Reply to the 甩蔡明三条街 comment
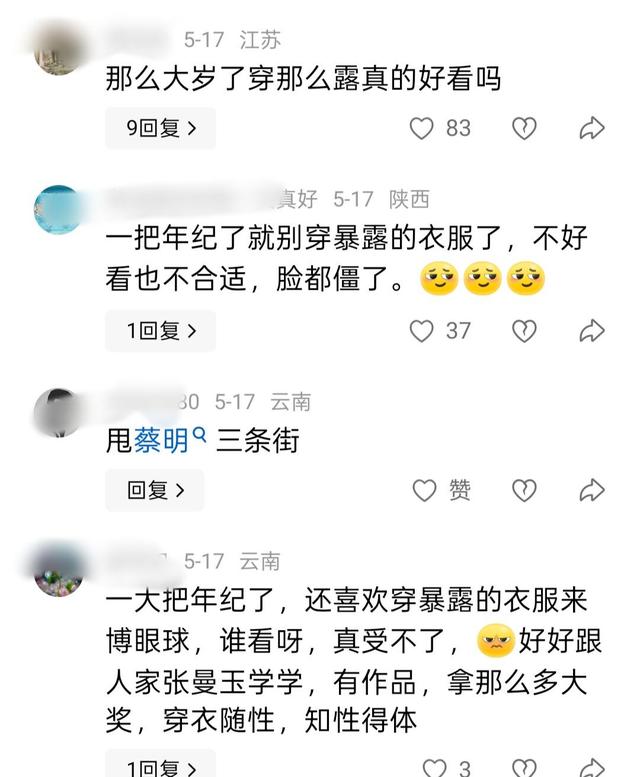The width and height of the screenshot is (640, 777). 155,490
